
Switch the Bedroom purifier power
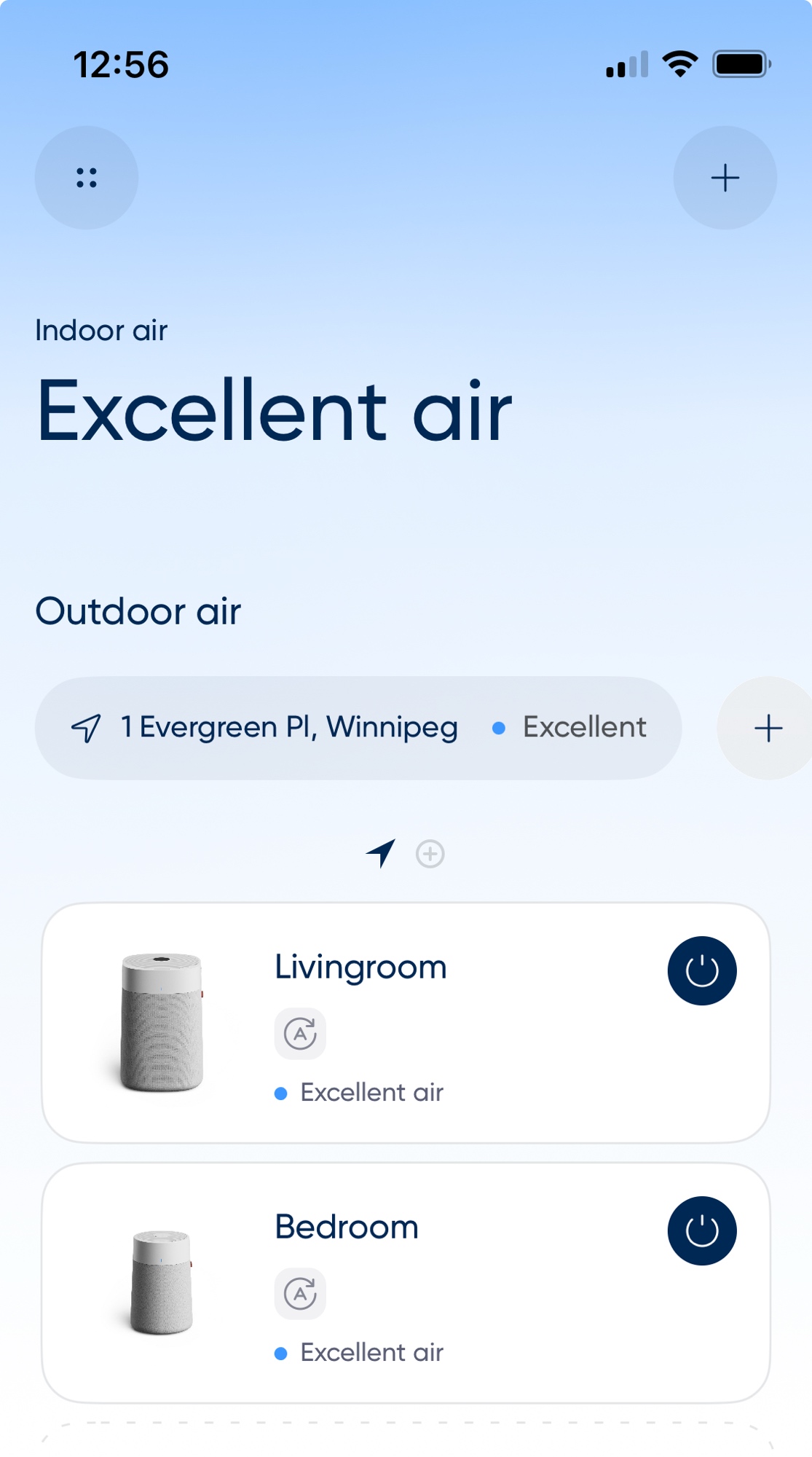(x=702, y=1230)
